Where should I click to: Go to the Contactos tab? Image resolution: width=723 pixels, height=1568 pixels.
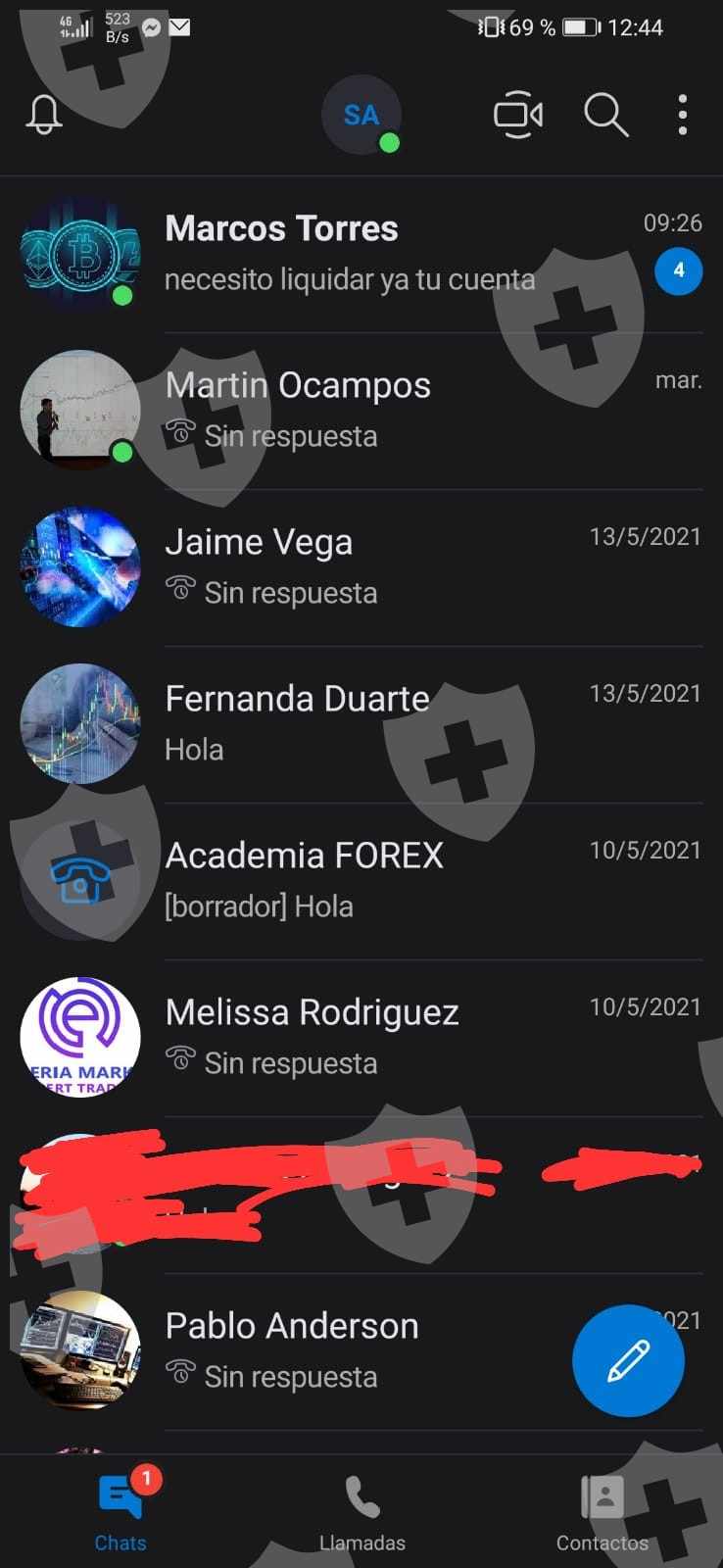(x=602, y=1511)
